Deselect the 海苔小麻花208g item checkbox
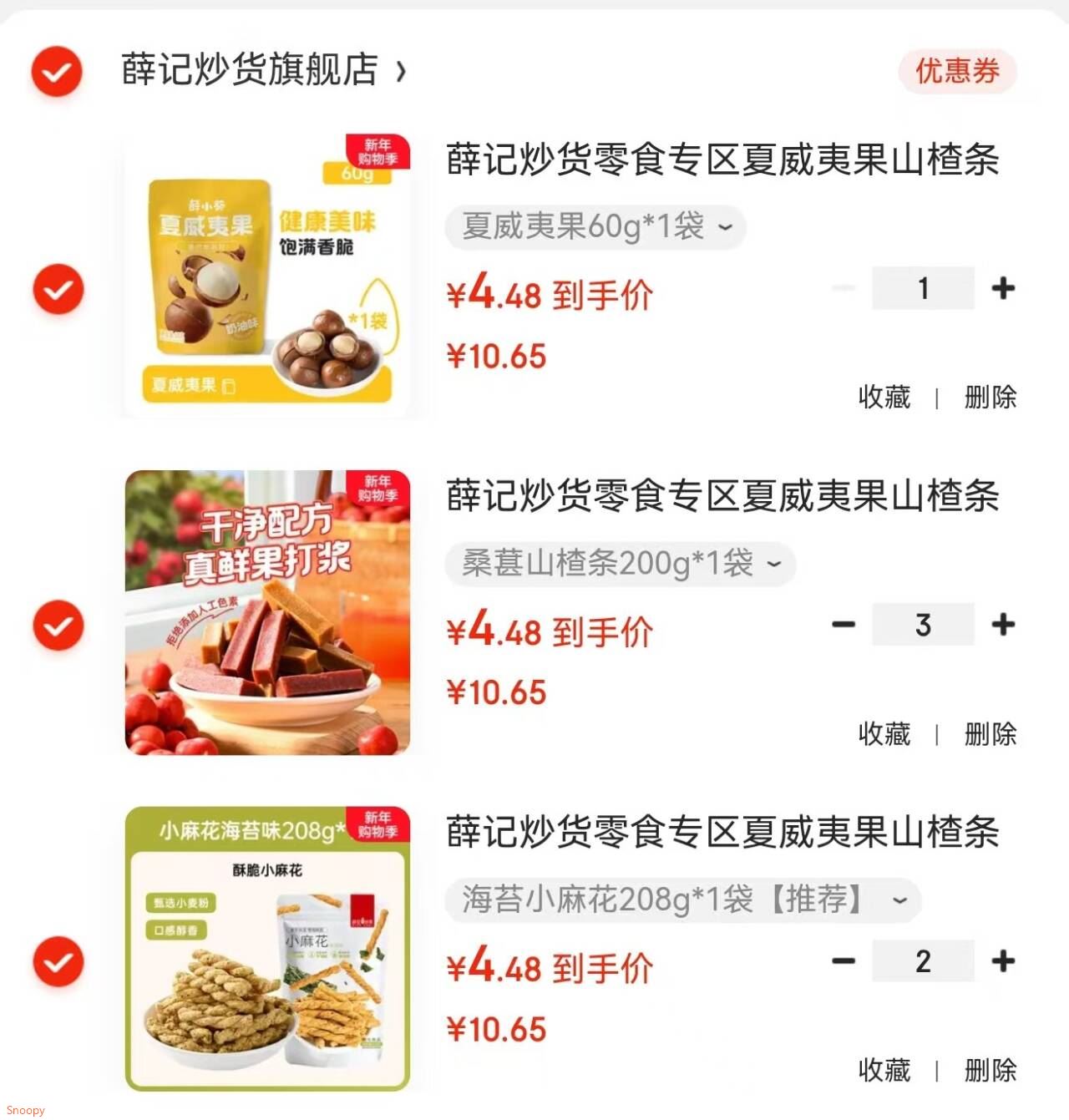The height and width of the screenshot is (1120, 1069). click(x=58, y=961)
